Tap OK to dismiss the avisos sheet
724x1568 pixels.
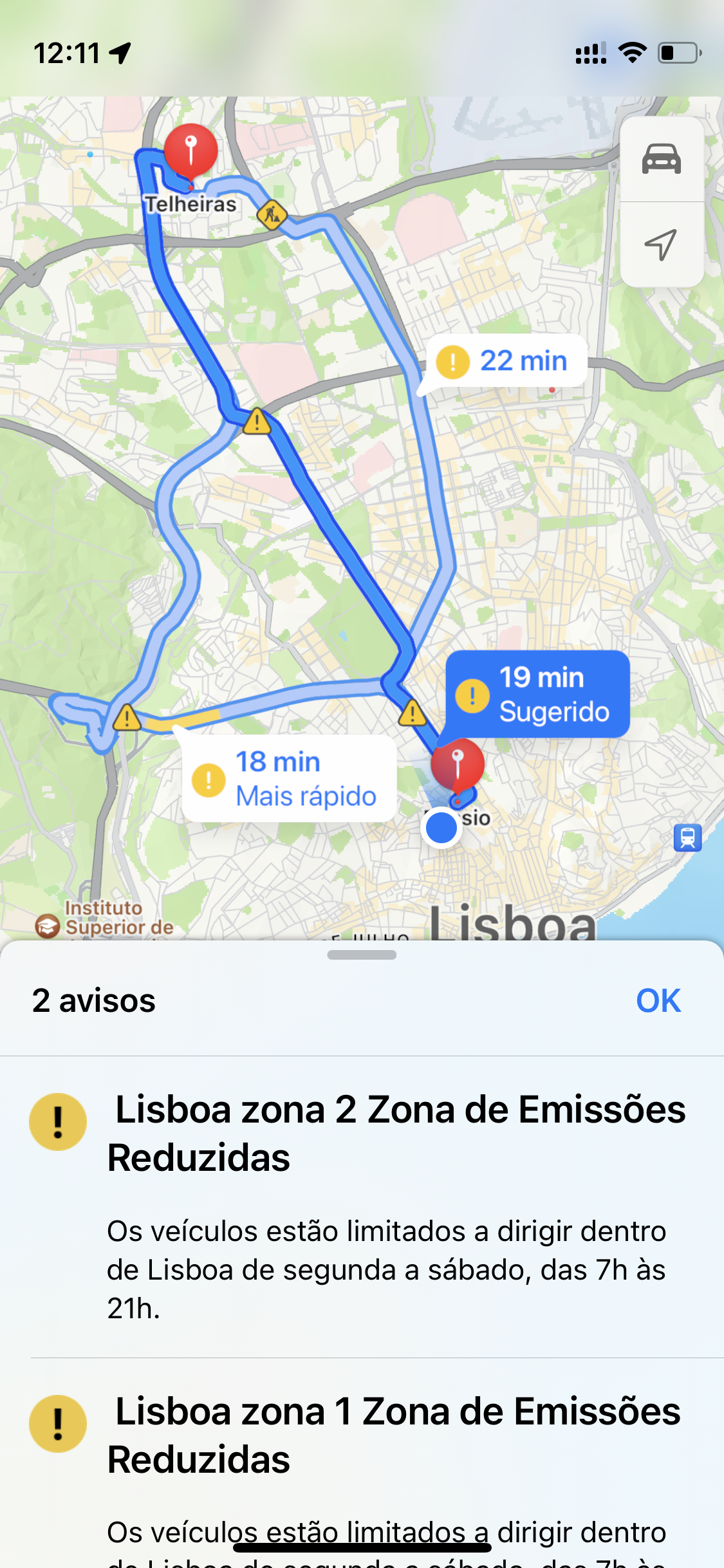point(658,1001)
